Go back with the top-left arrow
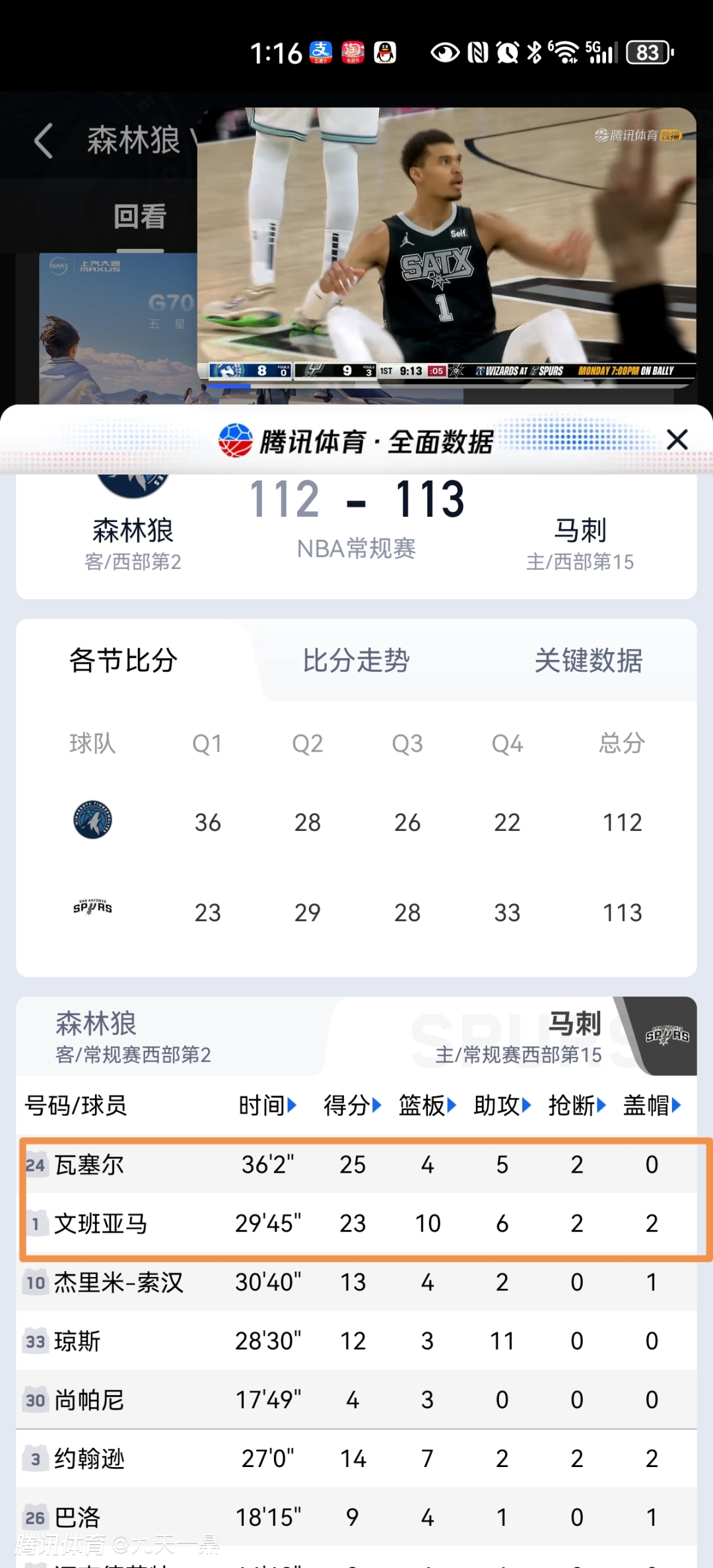The height and width of the screenshot is (1568, 713). tap(44, 141)
